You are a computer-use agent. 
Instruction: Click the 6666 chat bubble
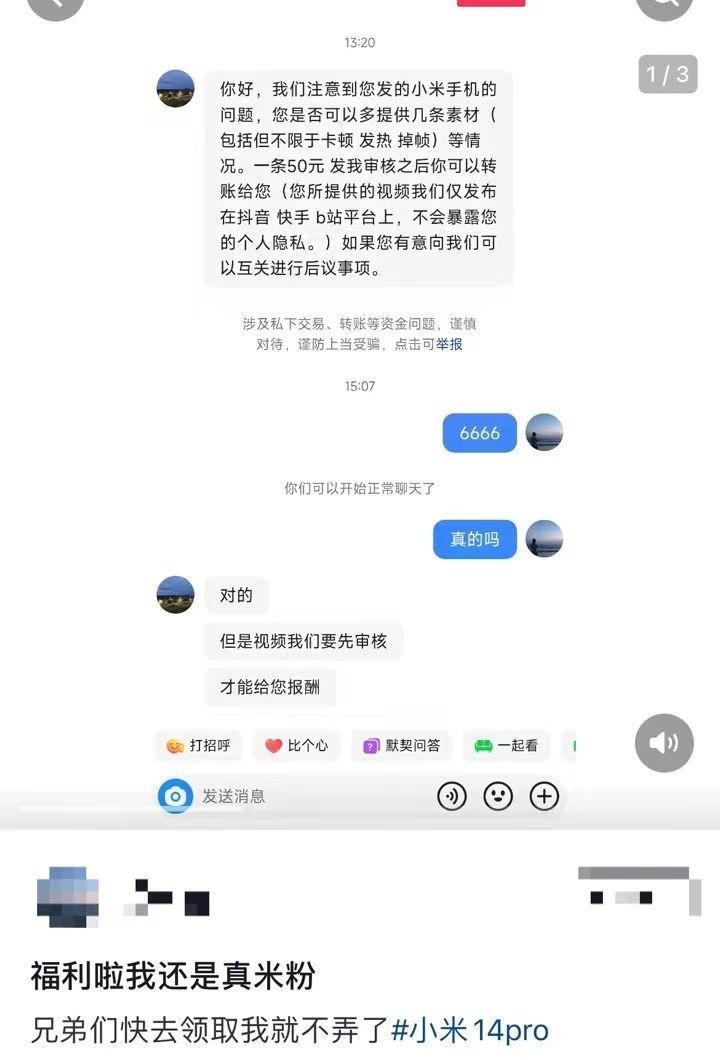click(x=478, y=432)
